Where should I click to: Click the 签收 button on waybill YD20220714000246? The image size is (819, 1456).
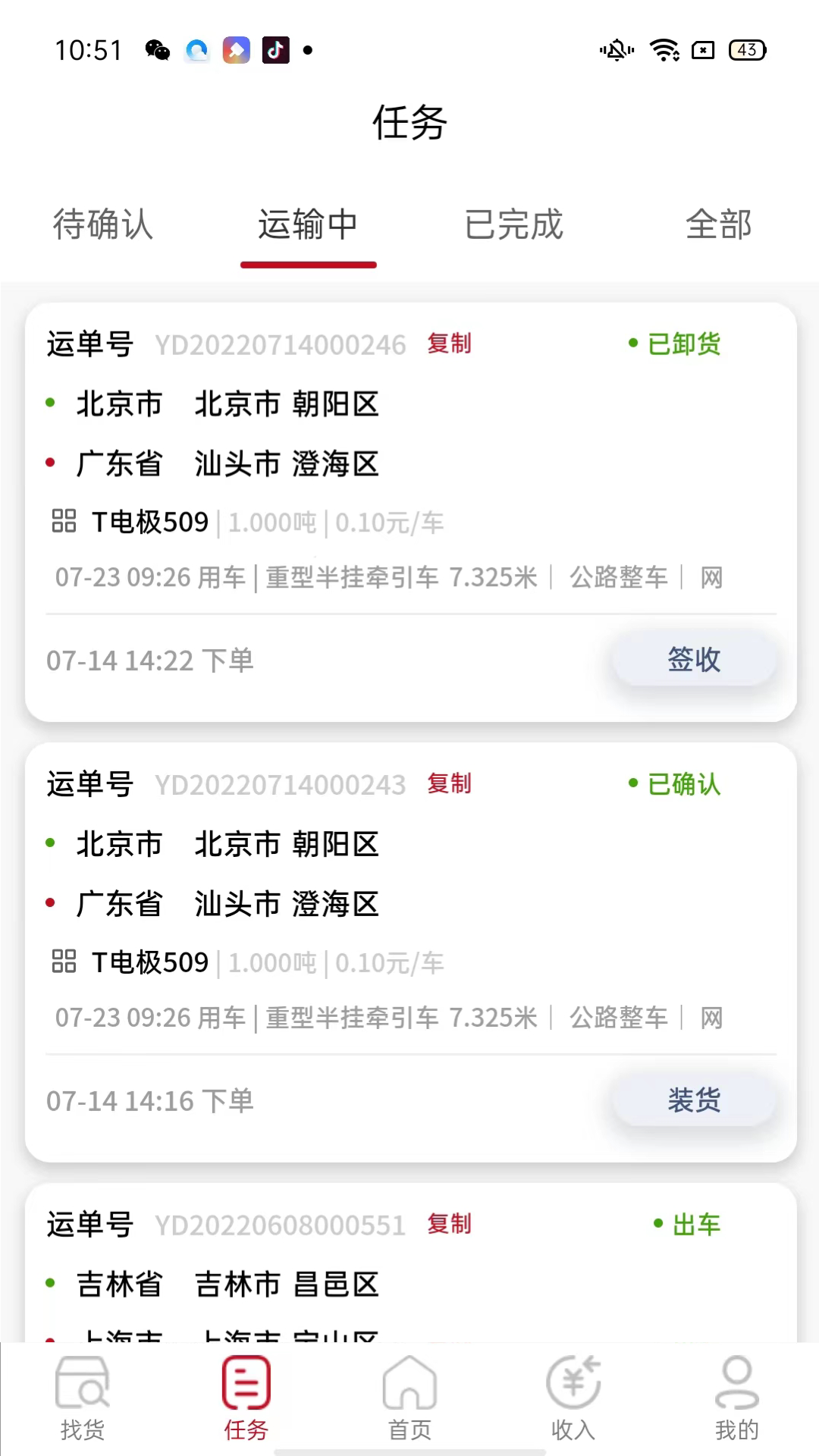pos(694,659)
